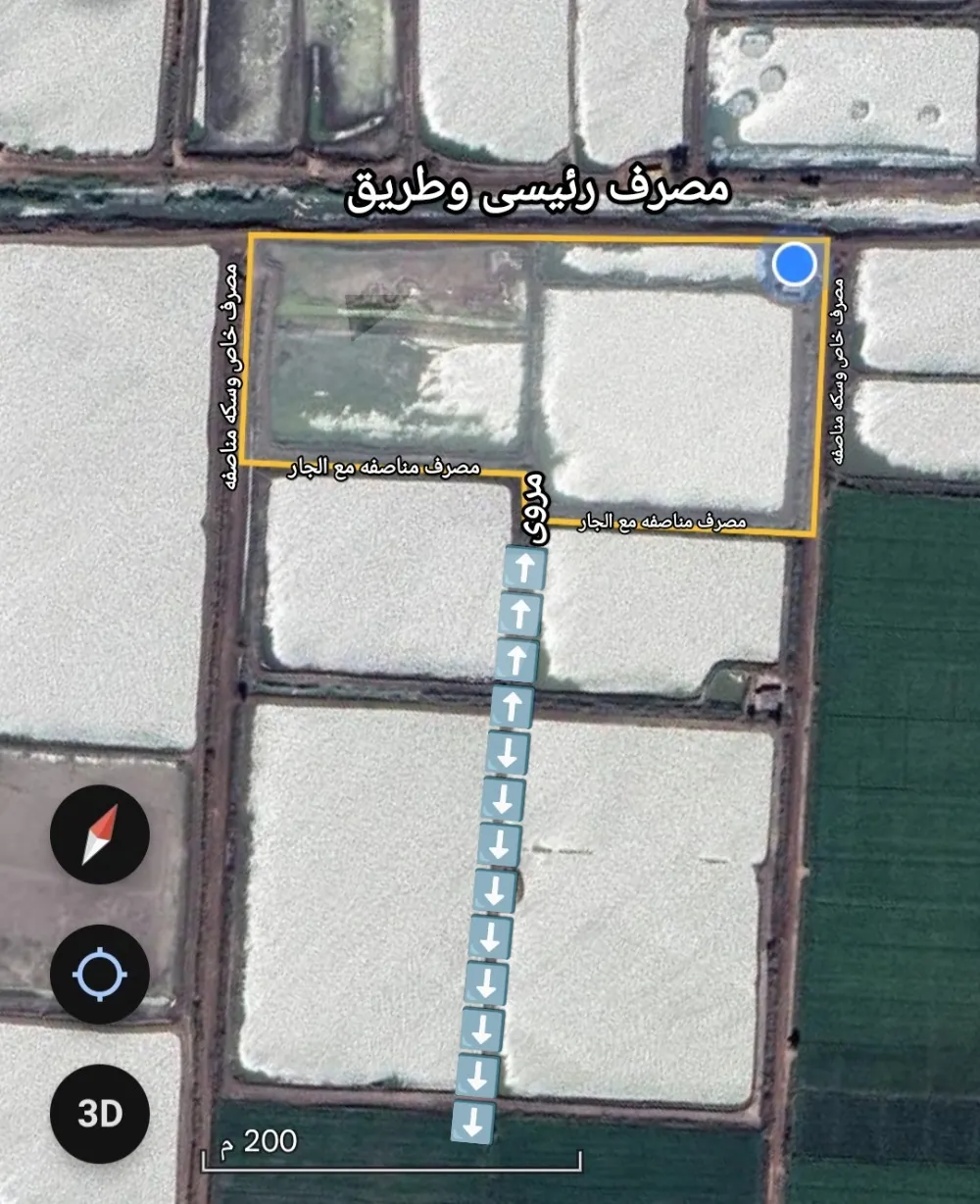The height and width of the screenshot is (1204, 980).
Task: Switch the map to 3D view
Action: pos(100,1114)
